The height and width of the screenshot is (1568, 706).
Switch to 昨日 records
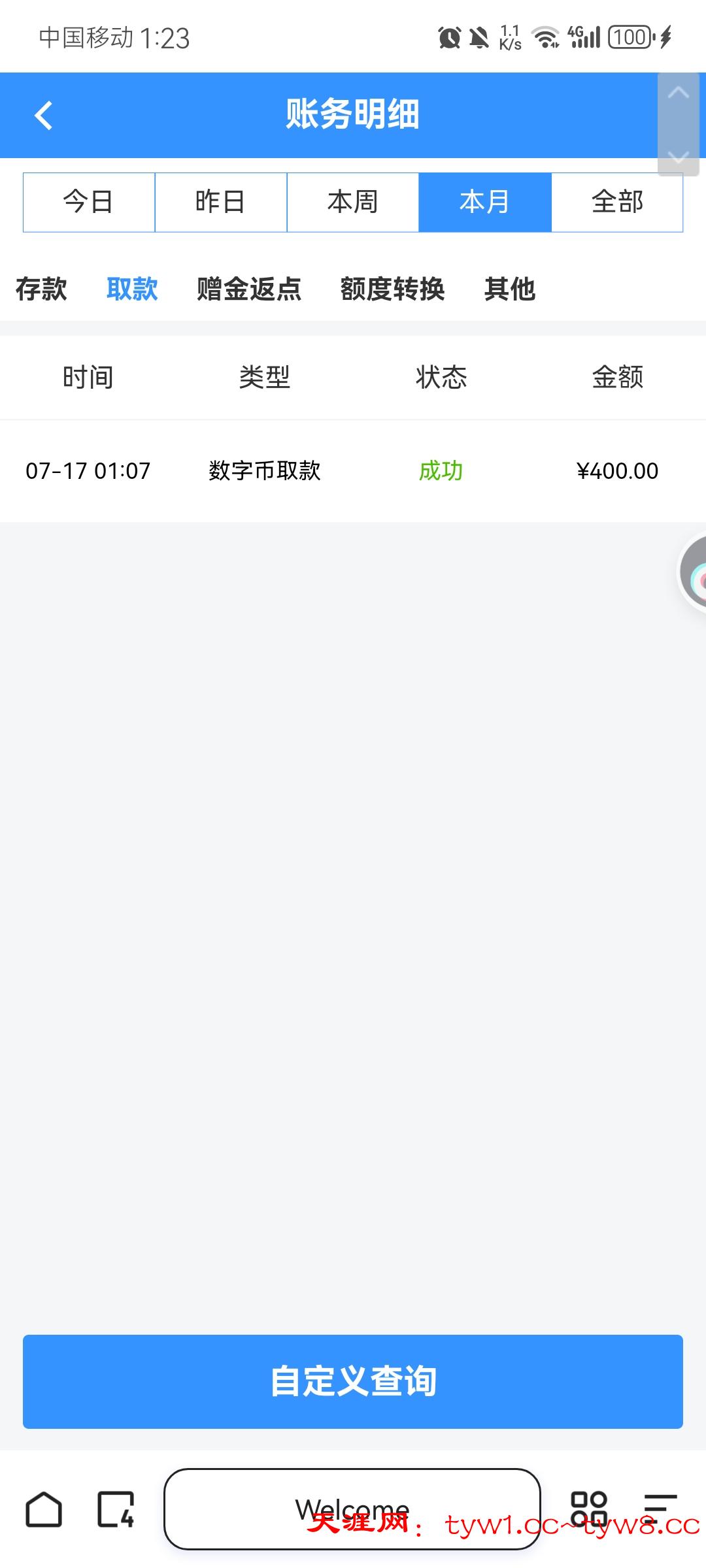point(221,202)
